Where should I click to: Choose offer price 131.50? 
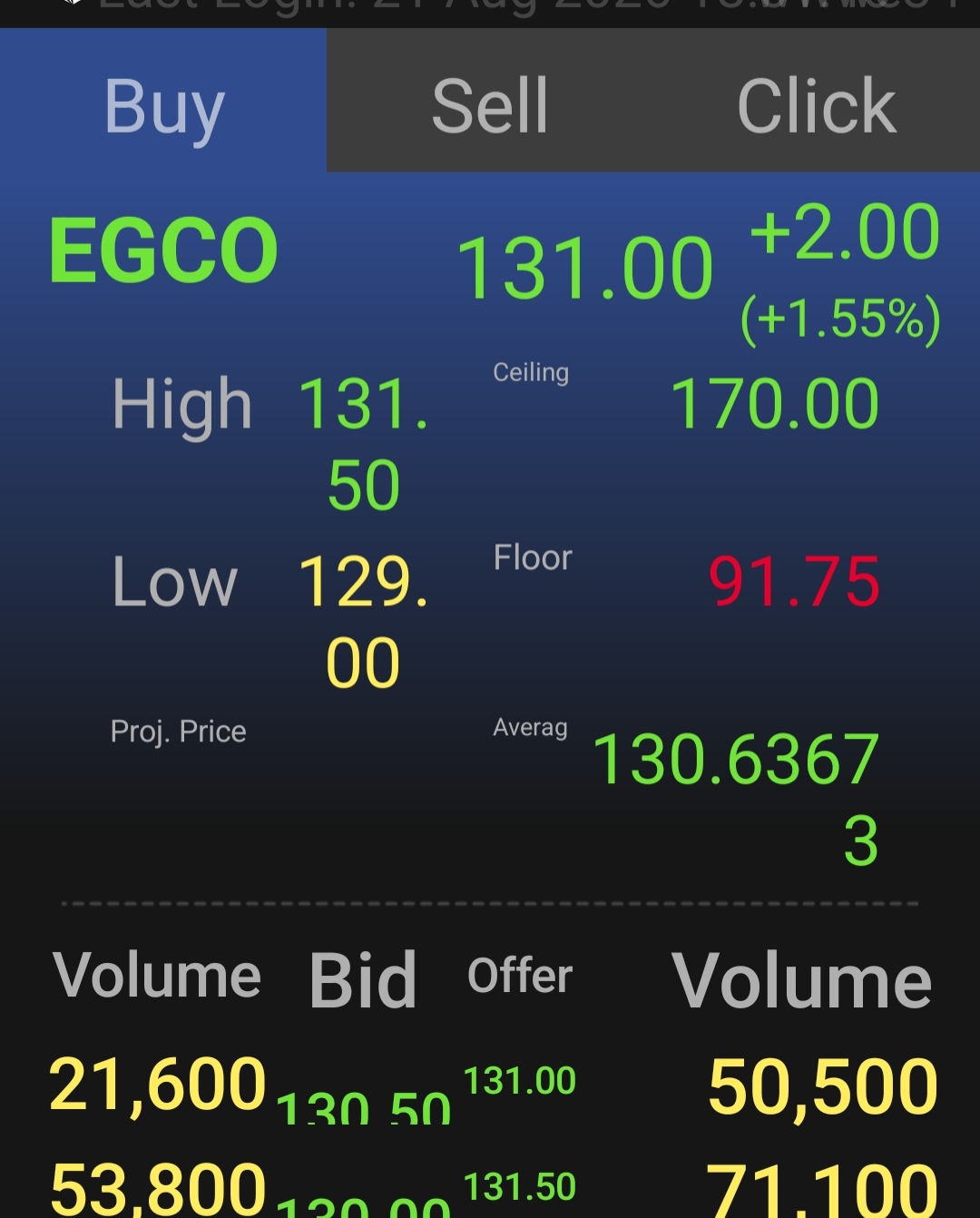coord(520,1187)
